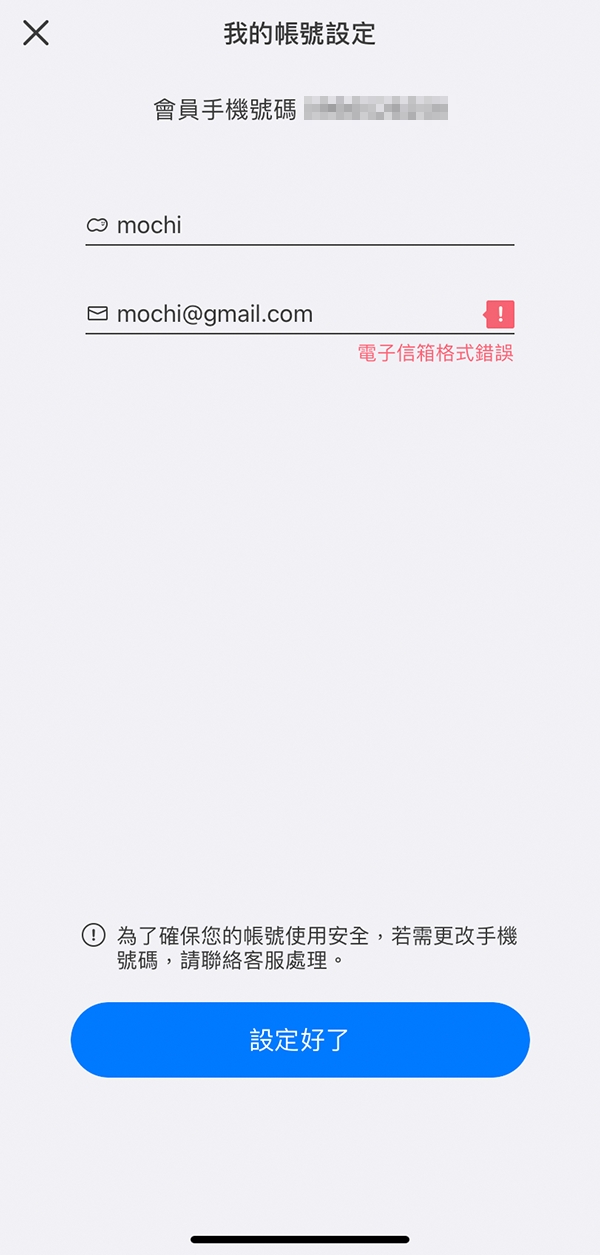Confirm with the 設定好了 button

[x=300, y=1040]
